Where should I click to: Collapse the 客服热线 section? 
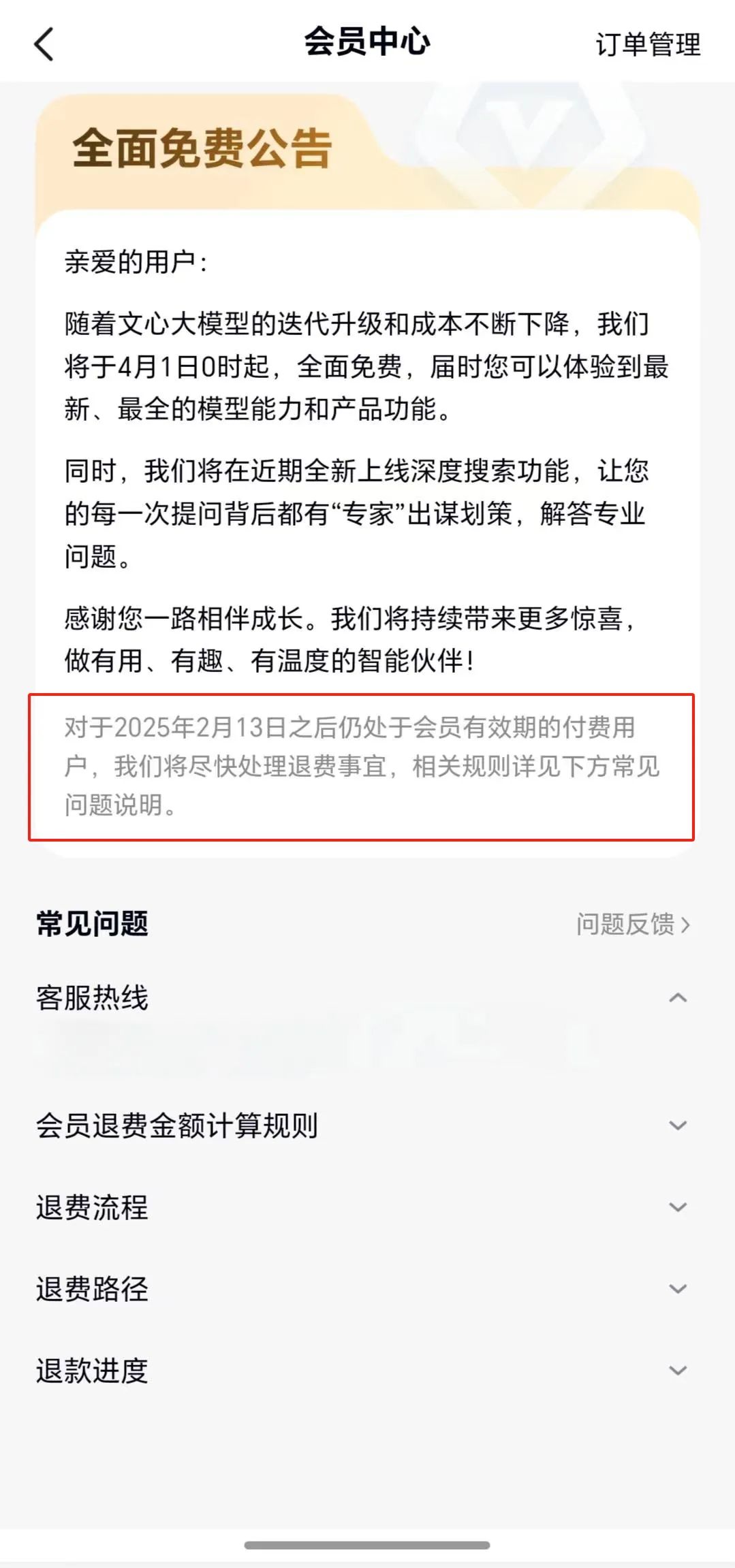tap(677, 998)
